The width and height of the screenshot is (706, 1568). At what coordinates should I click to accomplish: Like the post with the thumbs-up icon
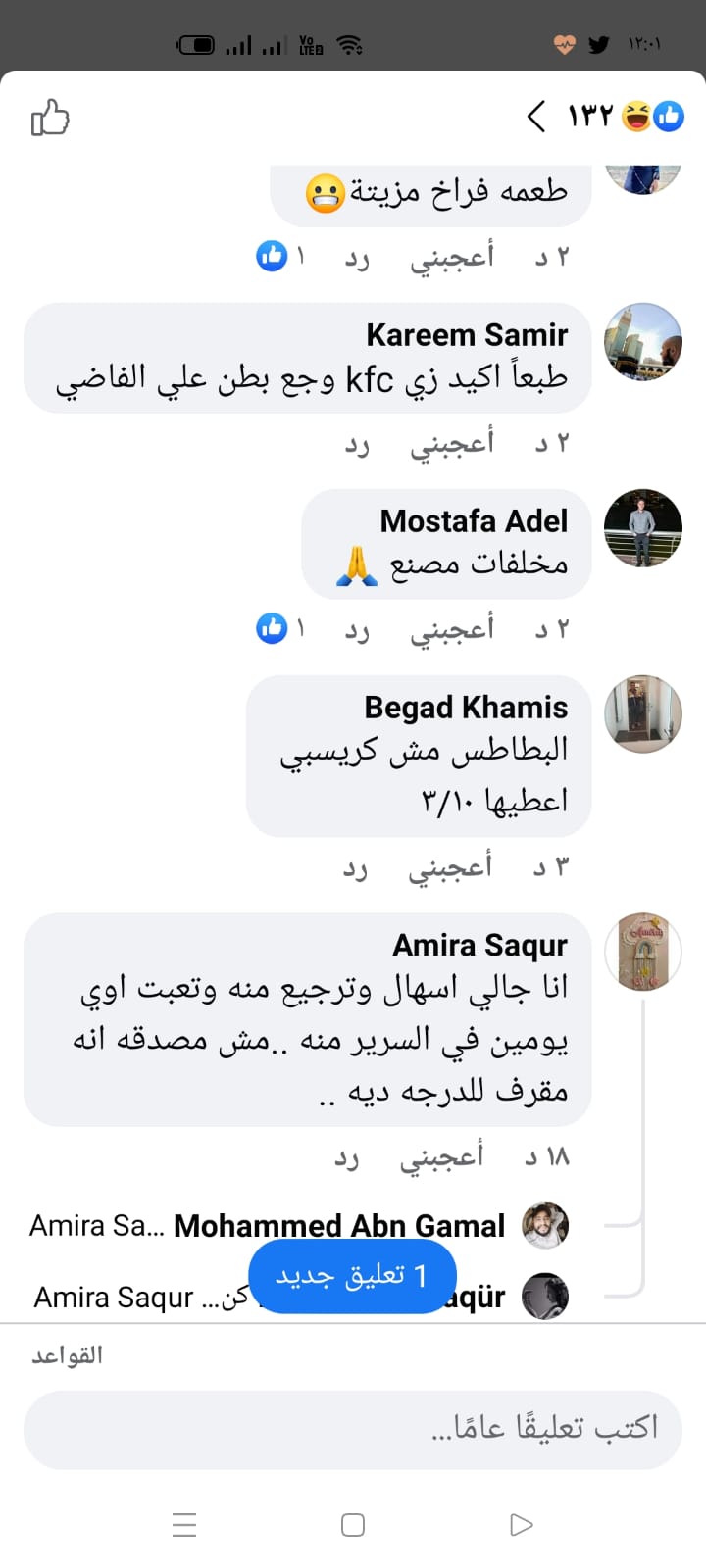pos(50,119)
